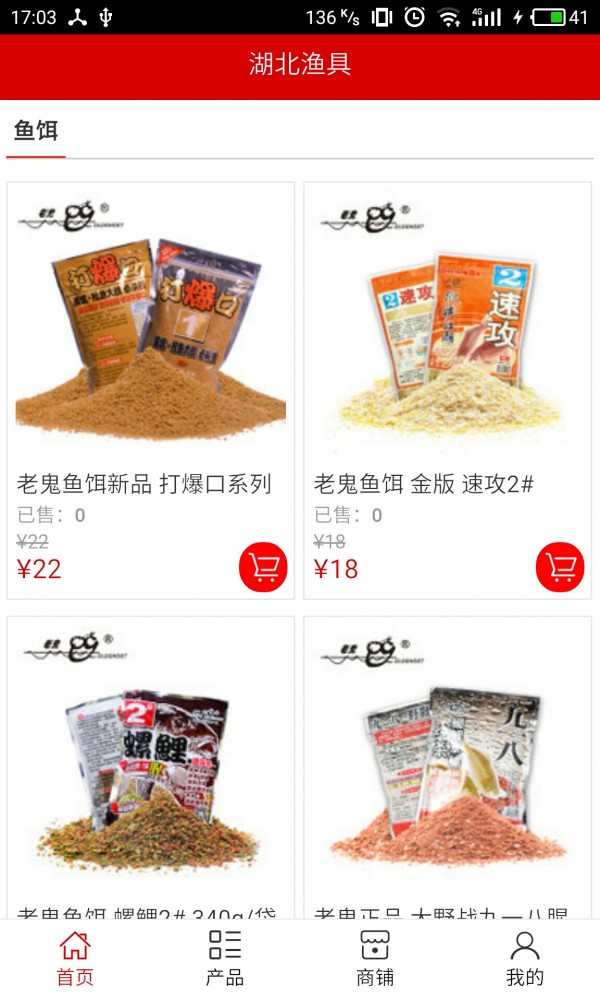View the 螺鲤2# bait product

point(151,770)
